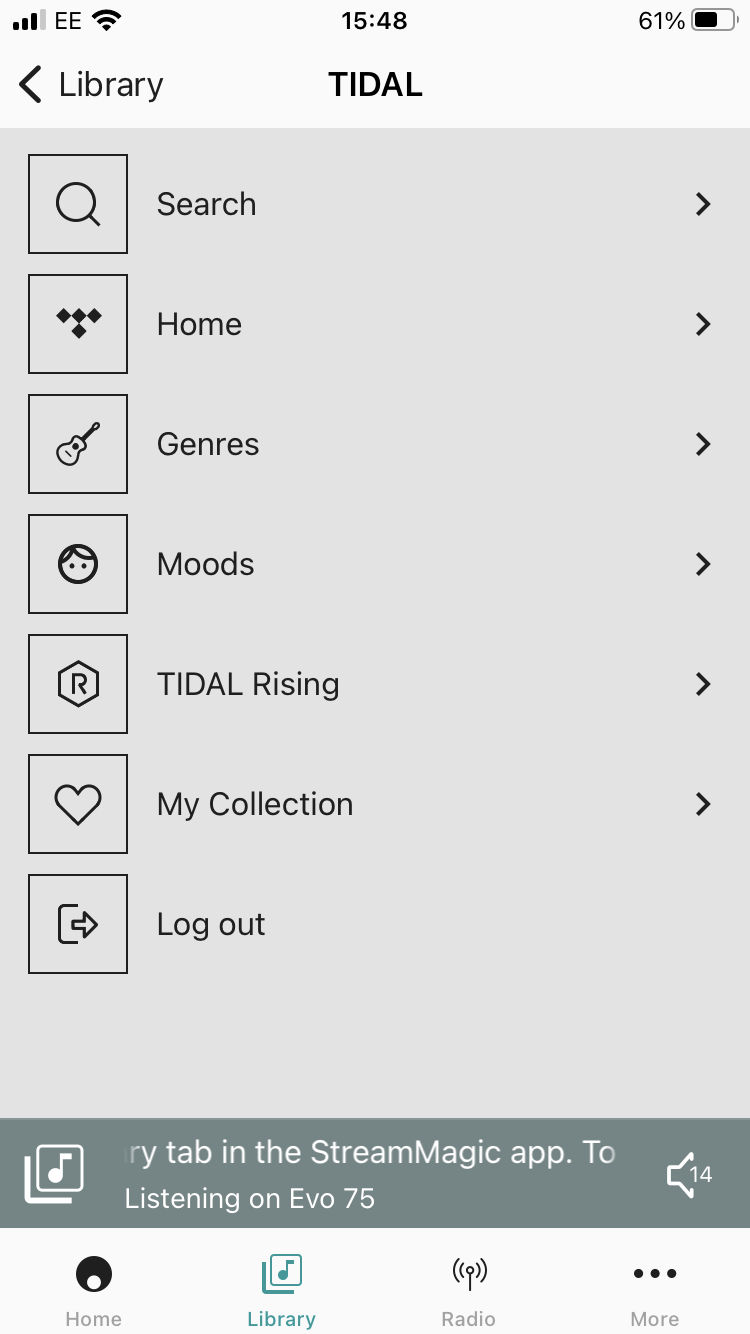Switch to the Home tab
The image size is (750, 1334).
94,1292
